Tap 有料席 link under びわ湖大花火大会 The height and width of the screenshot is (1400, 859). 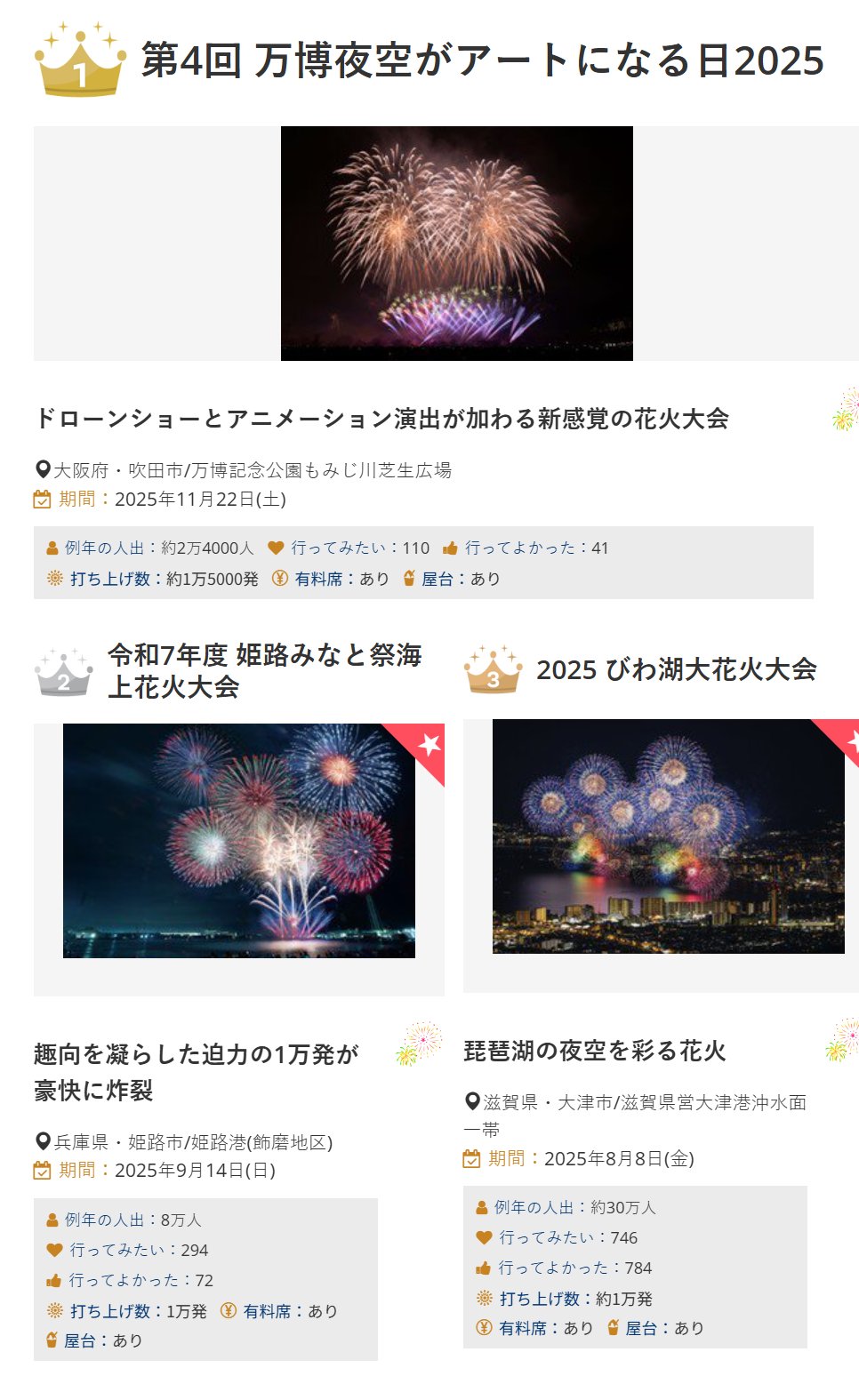[x=522, y=1328]
